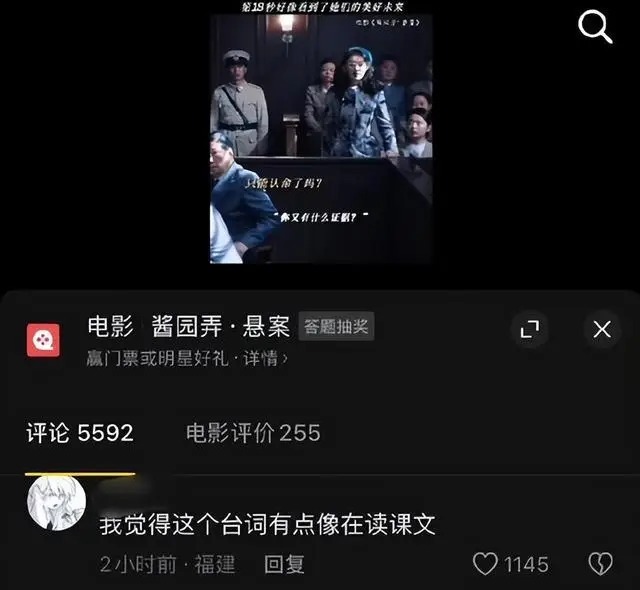Like the comment with 1145 likes
640x590 pixels.
[486, 564]
